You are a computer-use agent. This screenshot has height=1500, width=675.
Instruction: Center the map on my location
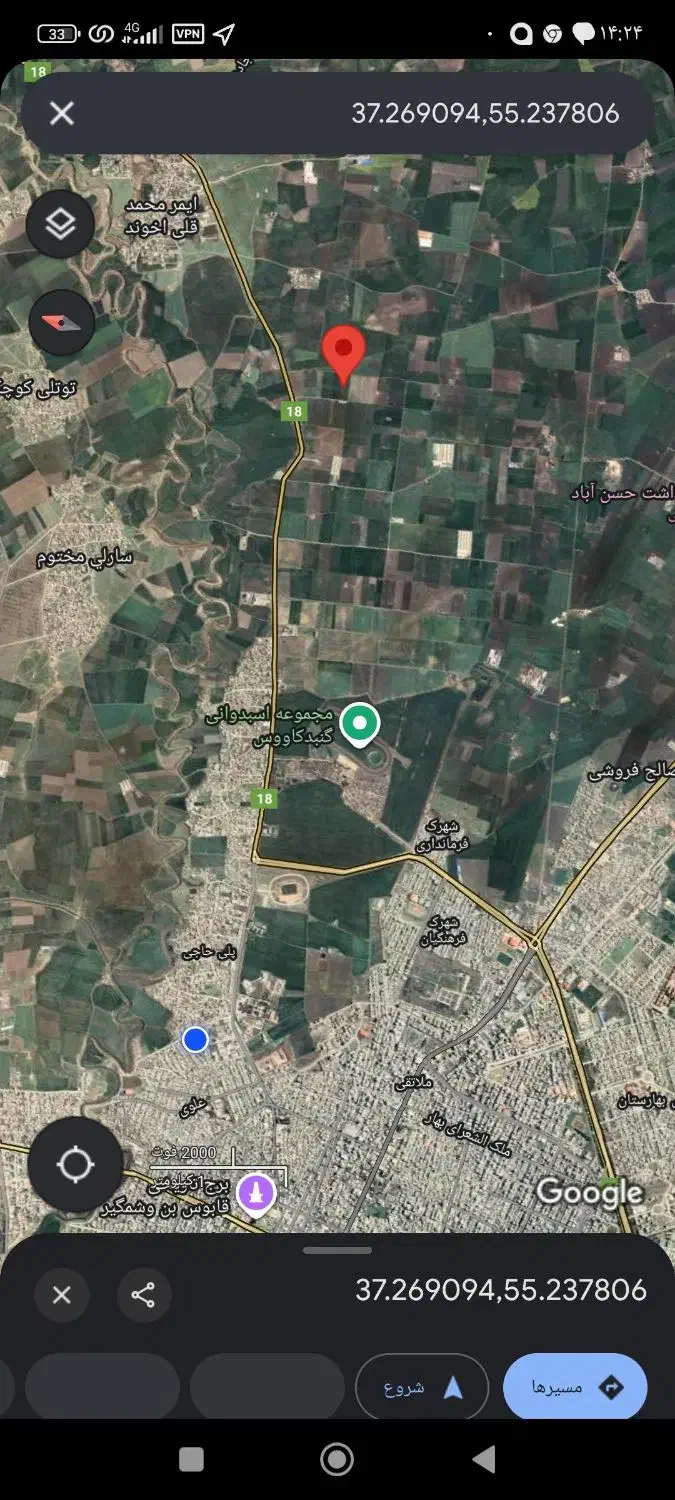click(x=76, y=1165)
